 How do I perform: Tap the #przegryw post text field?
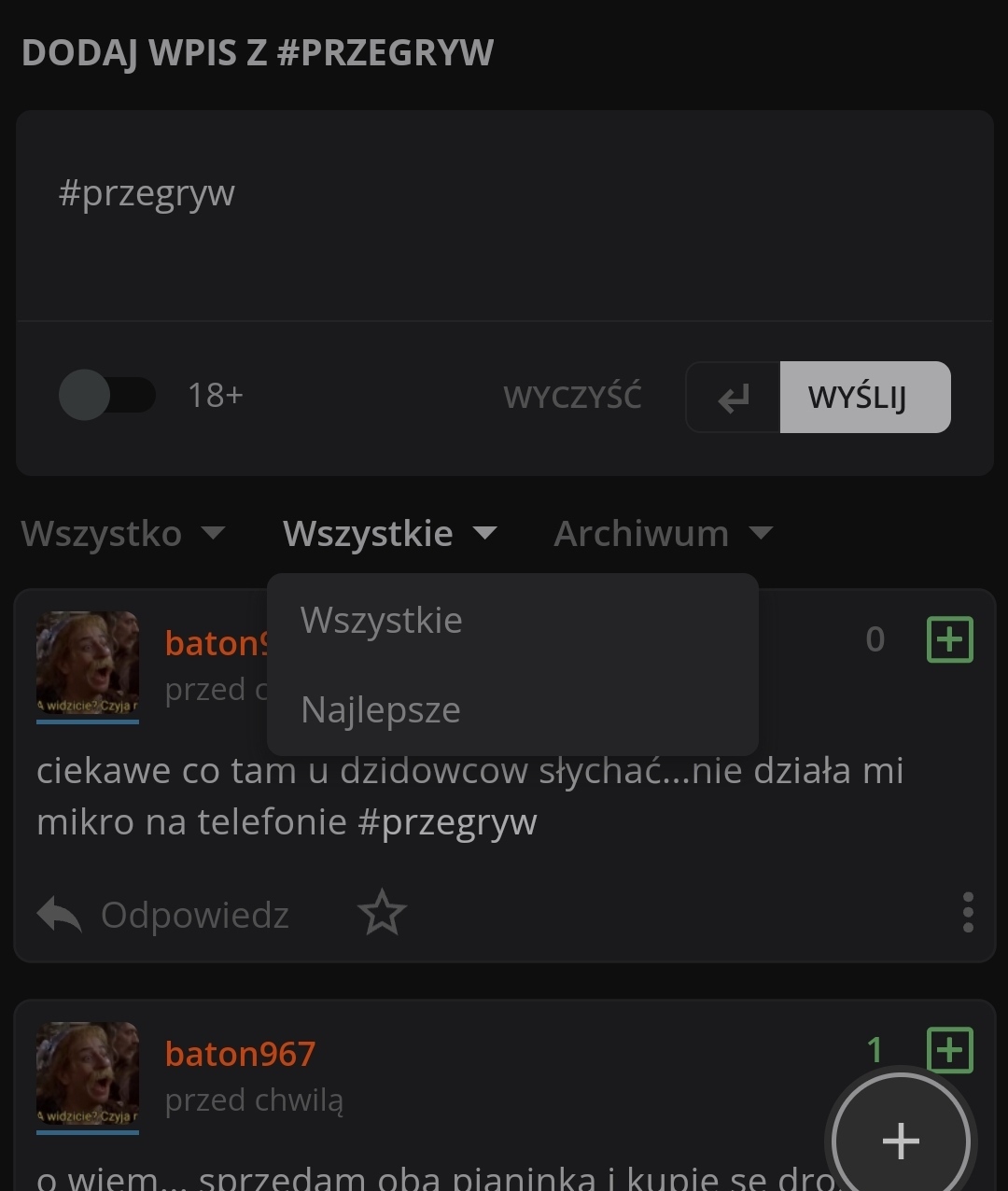pyautogui.click(x=504, y=217)
